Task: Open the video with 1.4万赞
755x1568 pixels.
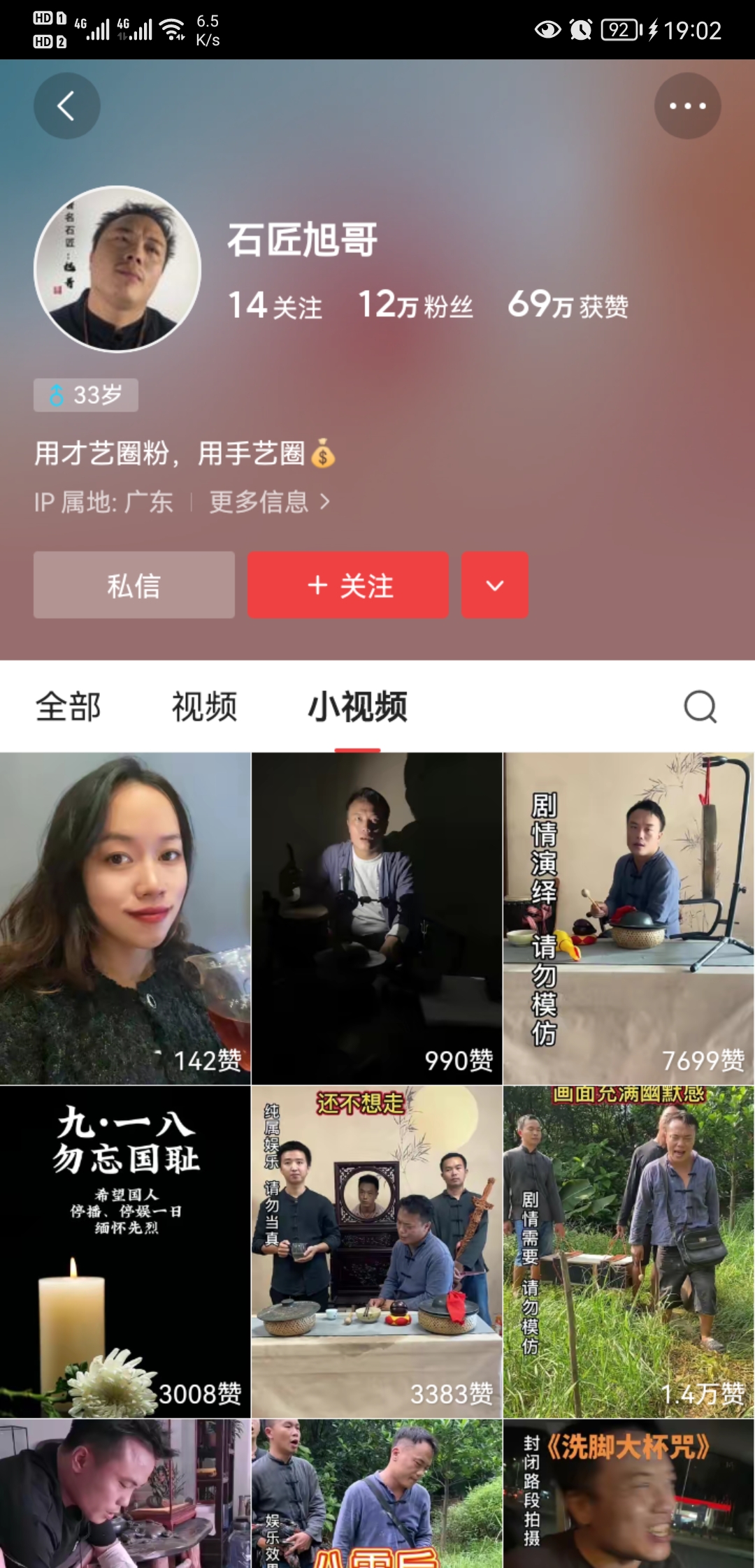Action: tap(628, 1251)
